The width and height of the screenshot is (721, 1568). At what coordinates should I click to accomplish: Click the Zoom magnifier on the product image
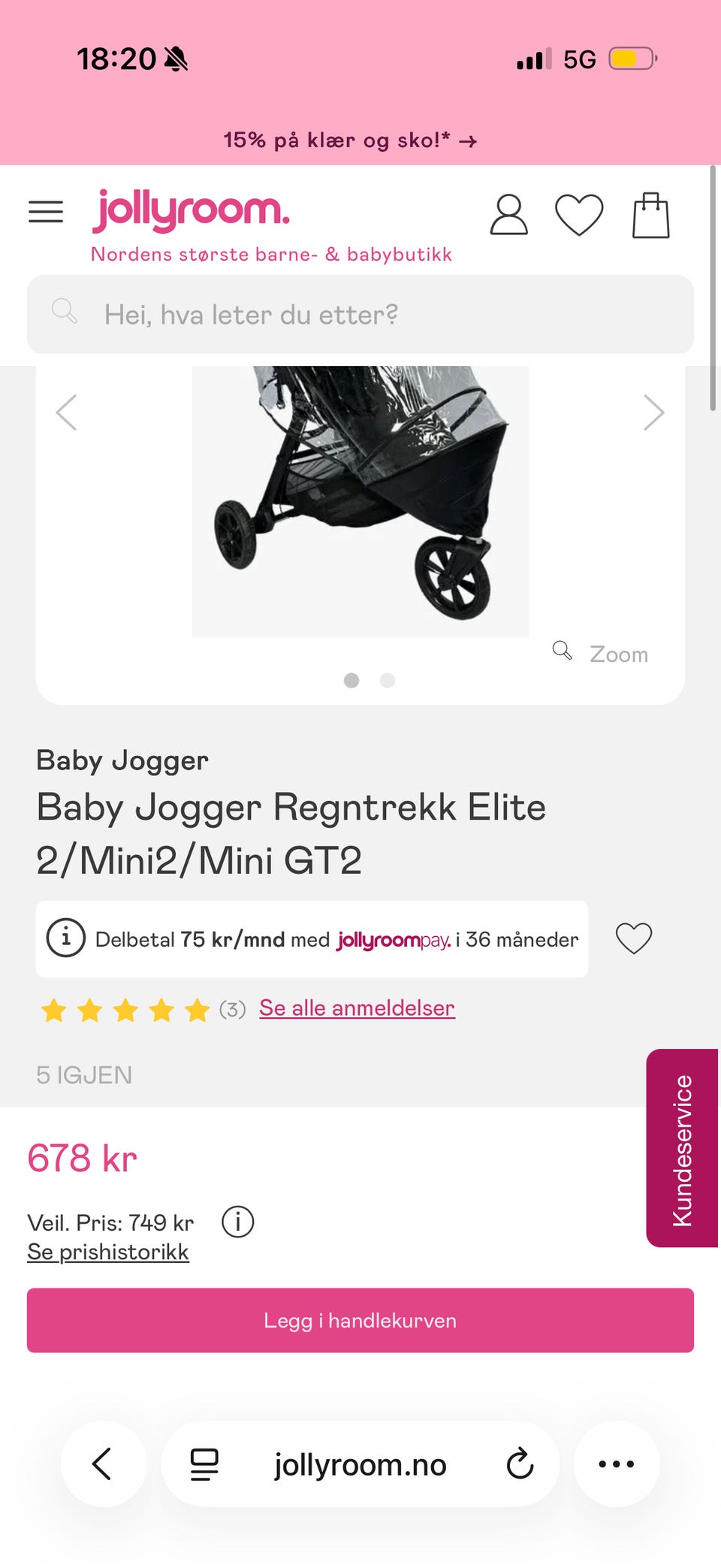coord(562,651)
